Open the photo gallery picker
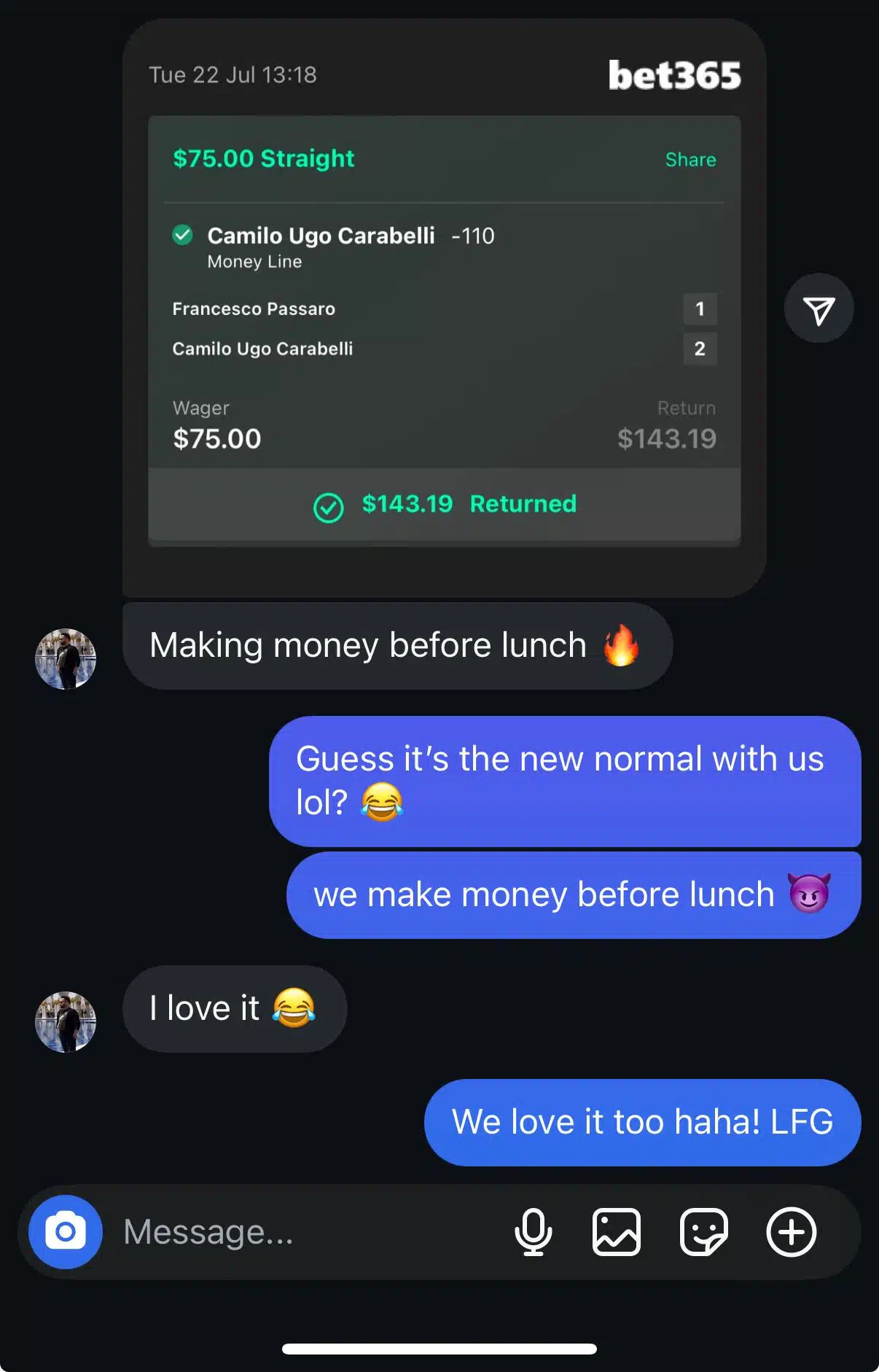This screenshot has height=1372, width=879. coord(617,1232)
